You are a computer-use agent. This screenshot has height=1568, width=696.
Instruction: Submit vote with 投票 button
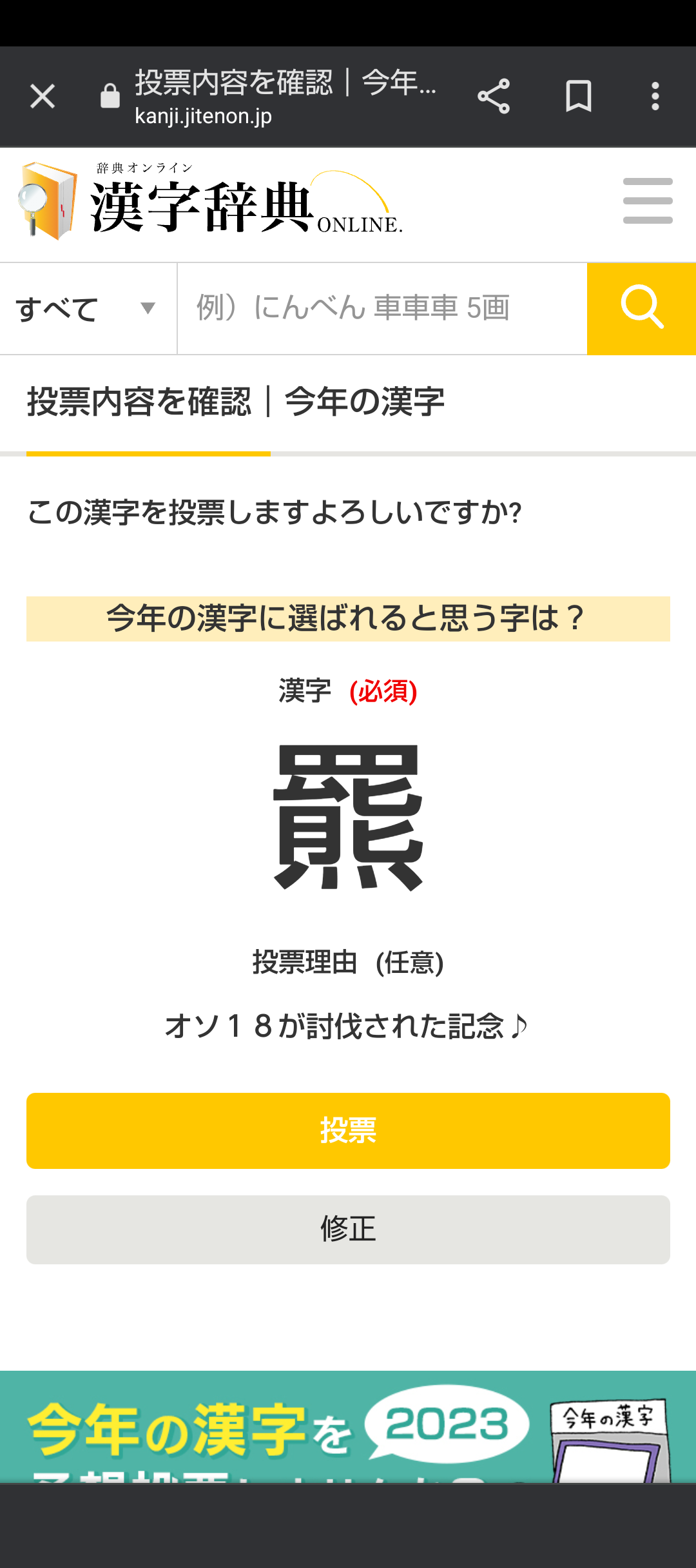348,1130
